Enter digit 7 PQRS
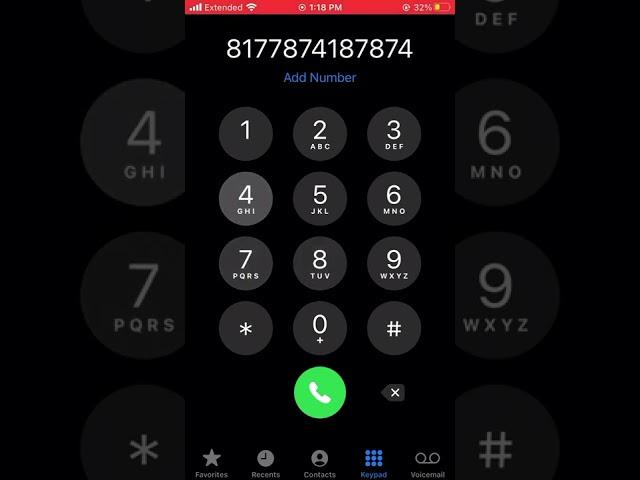The image size is (640, 480). pyautogui.click(x=246, y=264)
